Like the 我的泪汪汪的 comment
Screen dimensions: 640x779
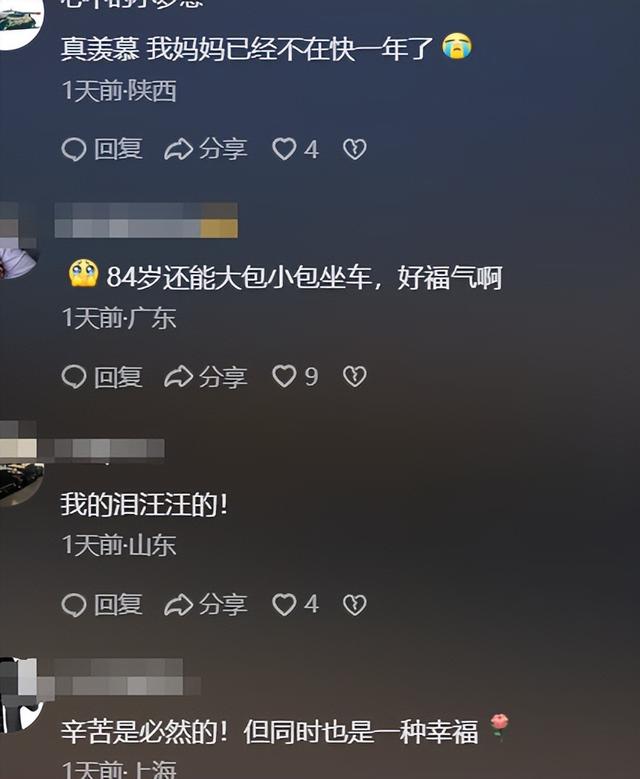pos(285,605)
